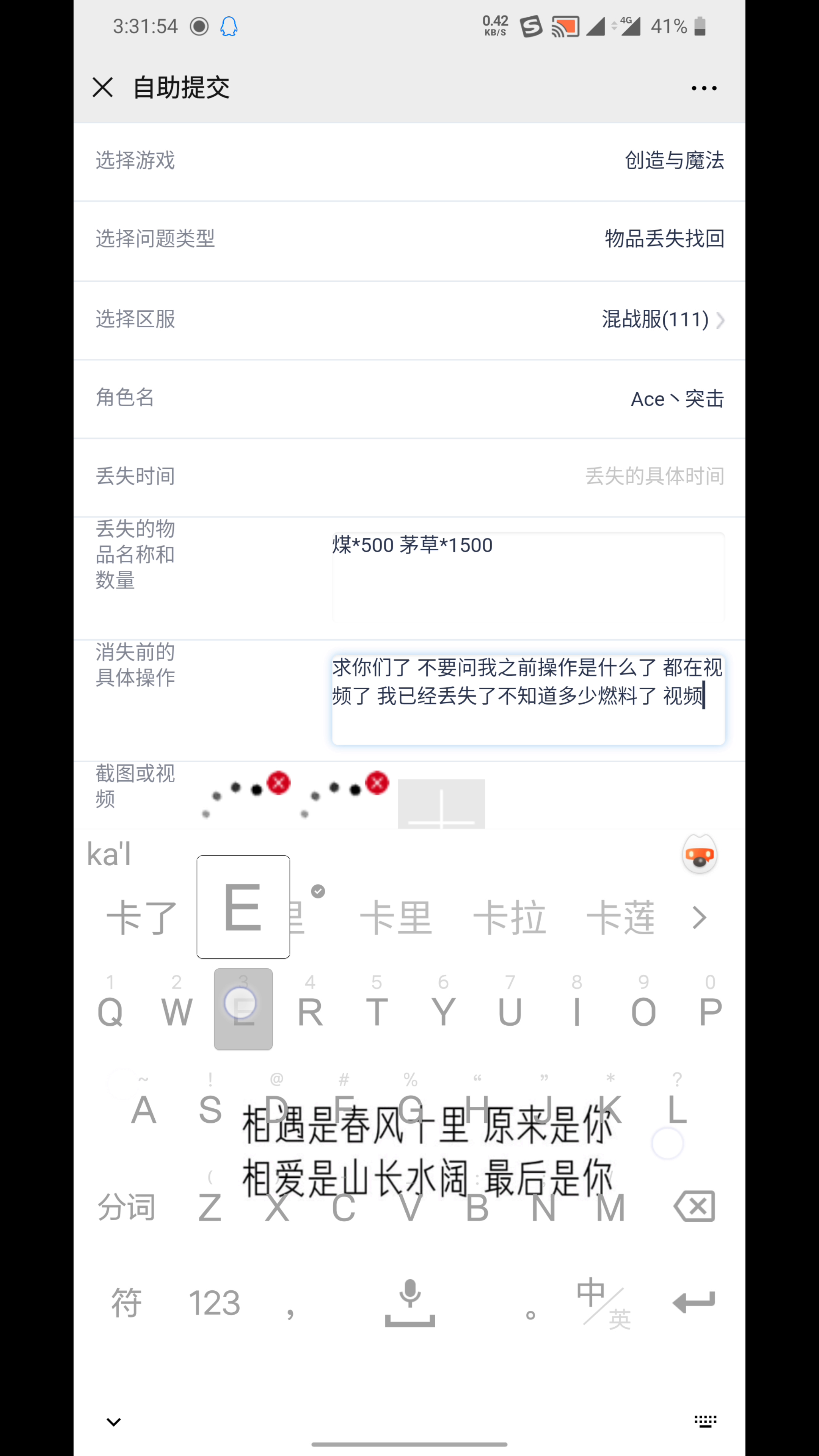819x1456 pixels.
Task: Hide the keyboard with the down chevron
Action: point(114,1421)
